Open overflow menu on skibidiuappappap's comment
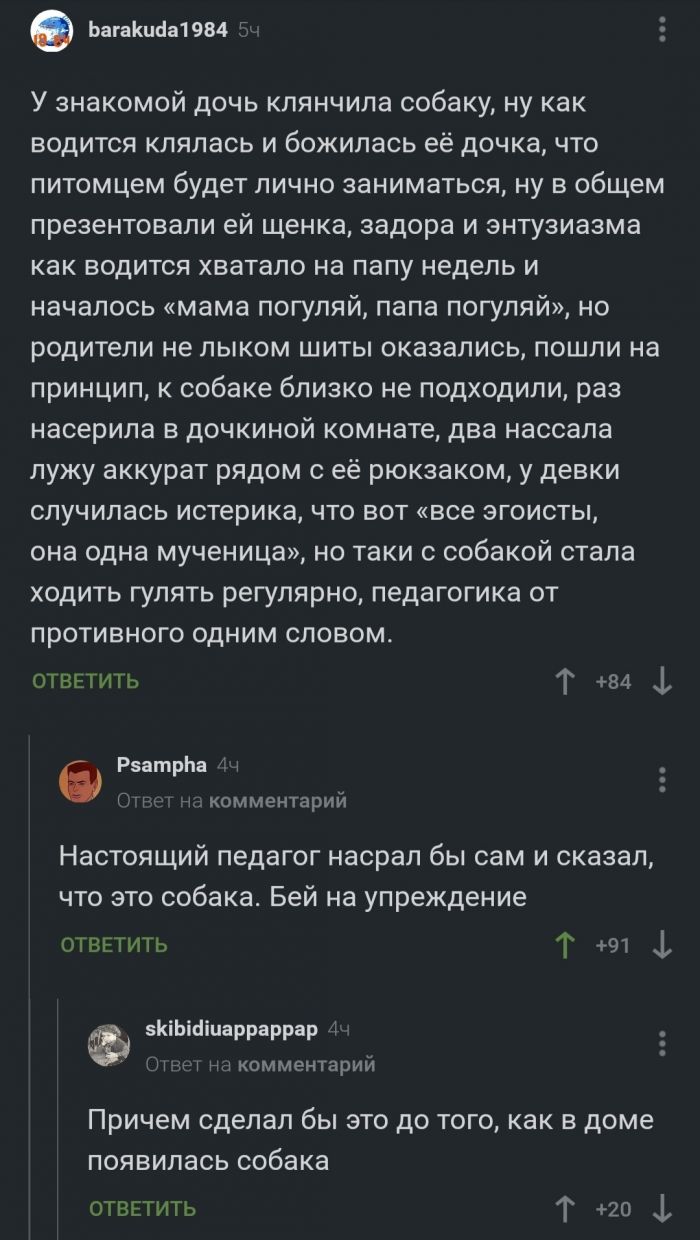Image resolution: width=700 pixels, height=1240 pixels. pyautogui.click(x=662, y=1044)
